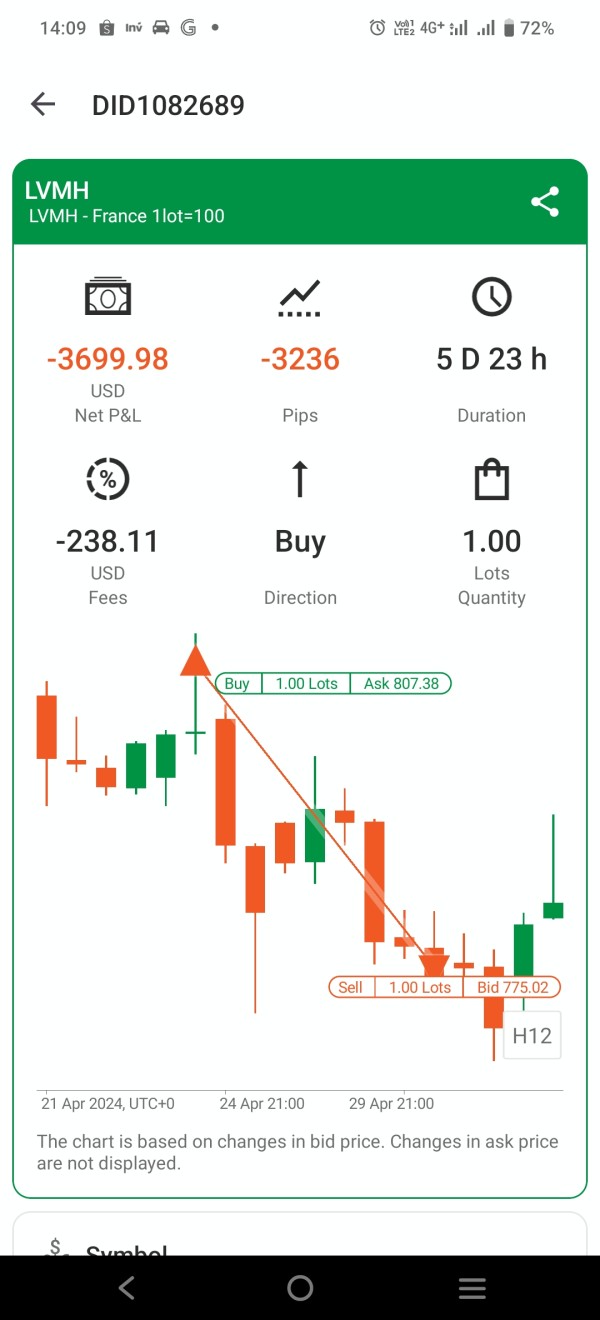Tap the system back button
The height and width of the screenshot is (1320, 600).
(x=127, y=1288)
